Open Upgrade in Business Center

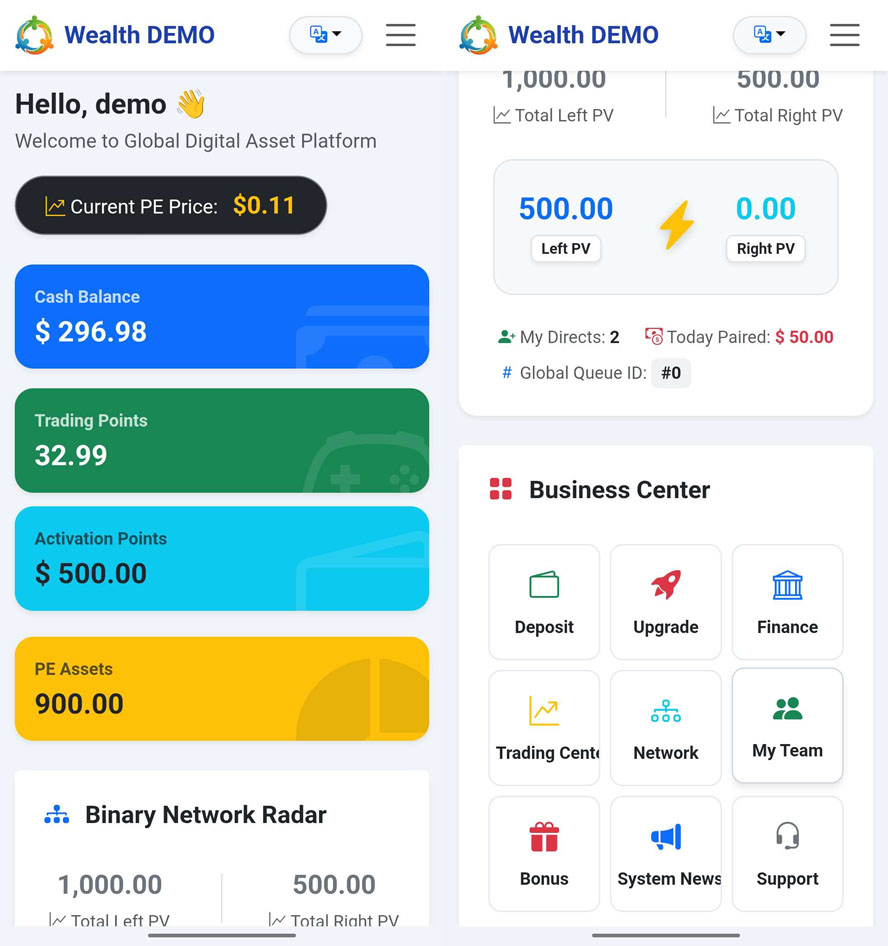click(x=666, y=602)
